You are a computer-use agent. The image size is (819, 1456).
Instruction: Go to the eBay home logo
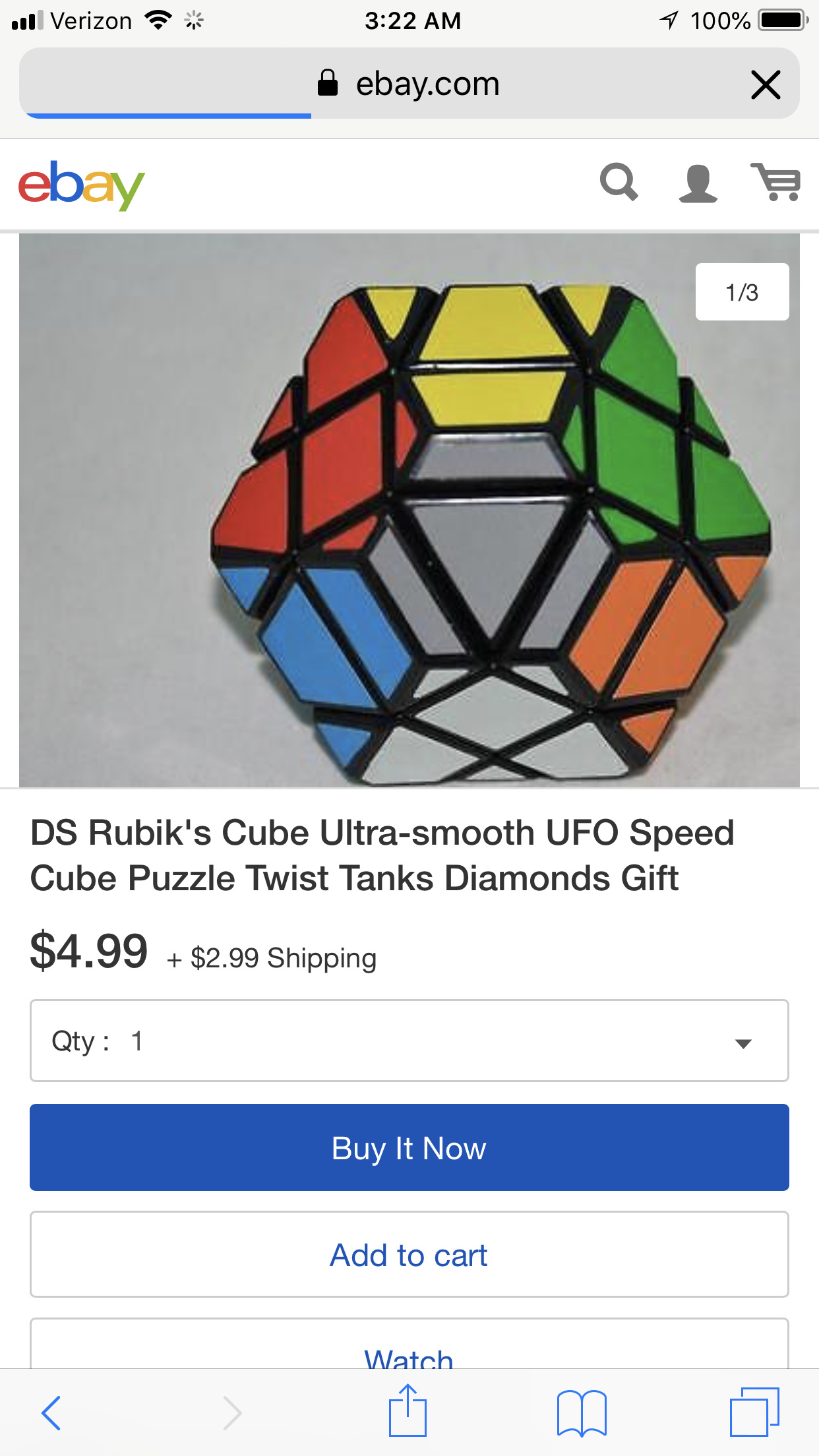click(x=81, y=185)
